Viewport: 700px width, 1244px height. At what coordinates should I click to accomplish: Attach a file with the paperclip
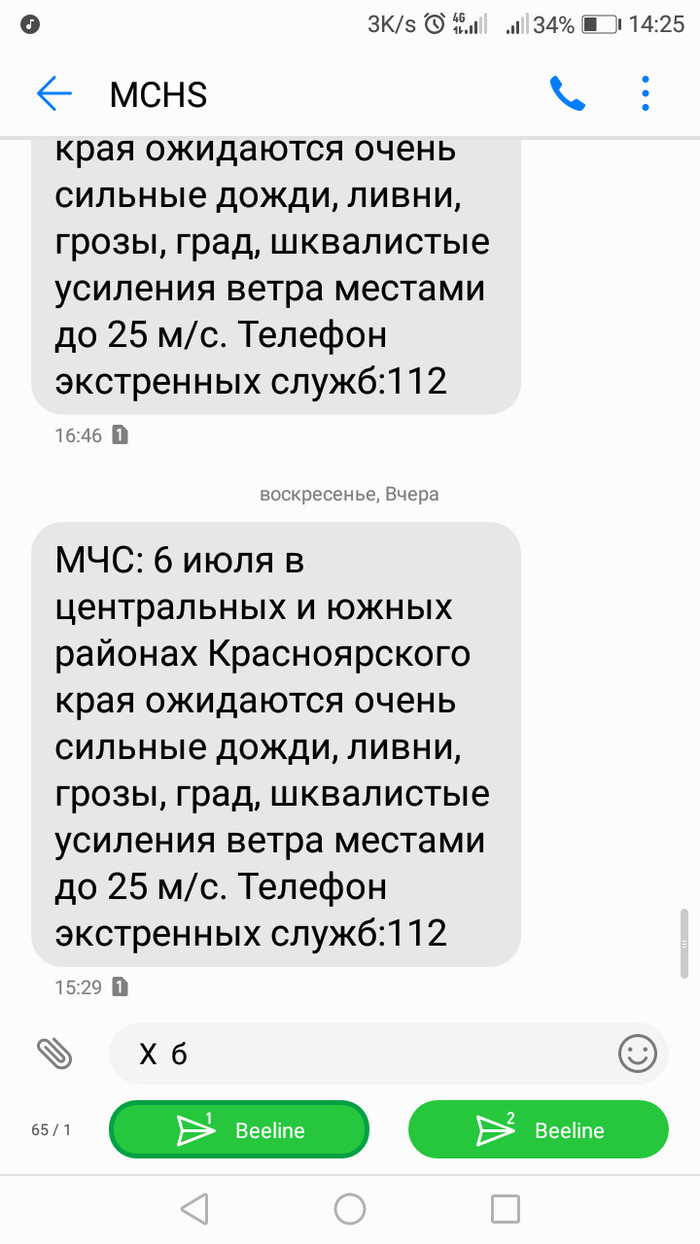[55, 1052]
